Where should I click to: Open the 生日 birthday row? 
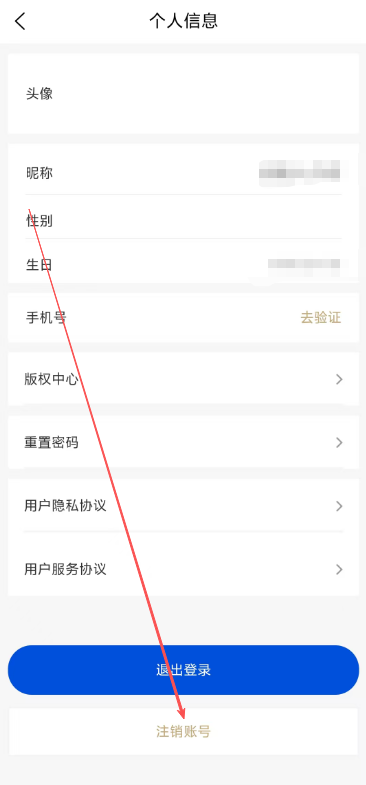point(183,264)
